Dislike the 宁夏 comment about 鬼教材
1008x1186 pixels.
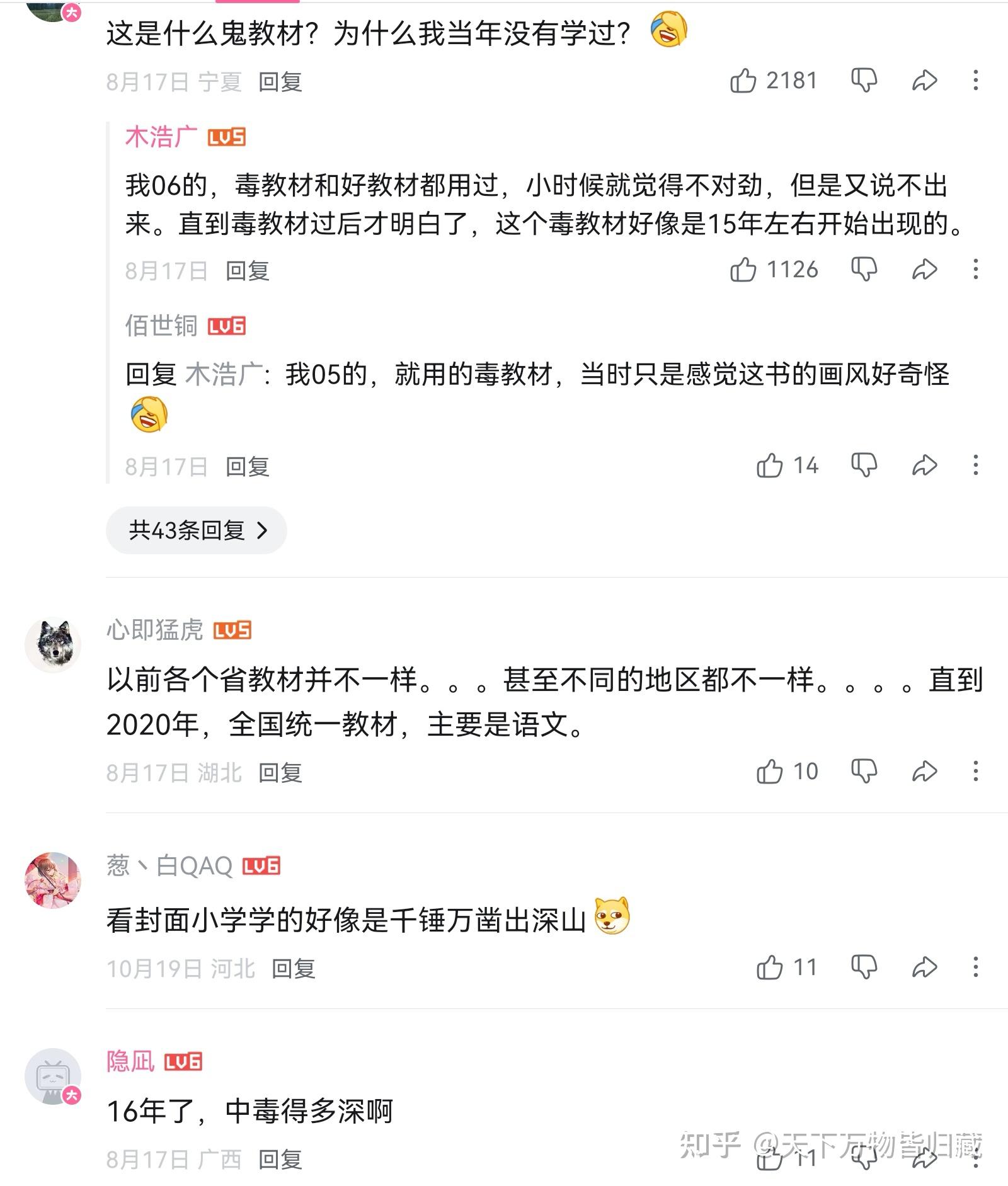[x=864, y=81]
